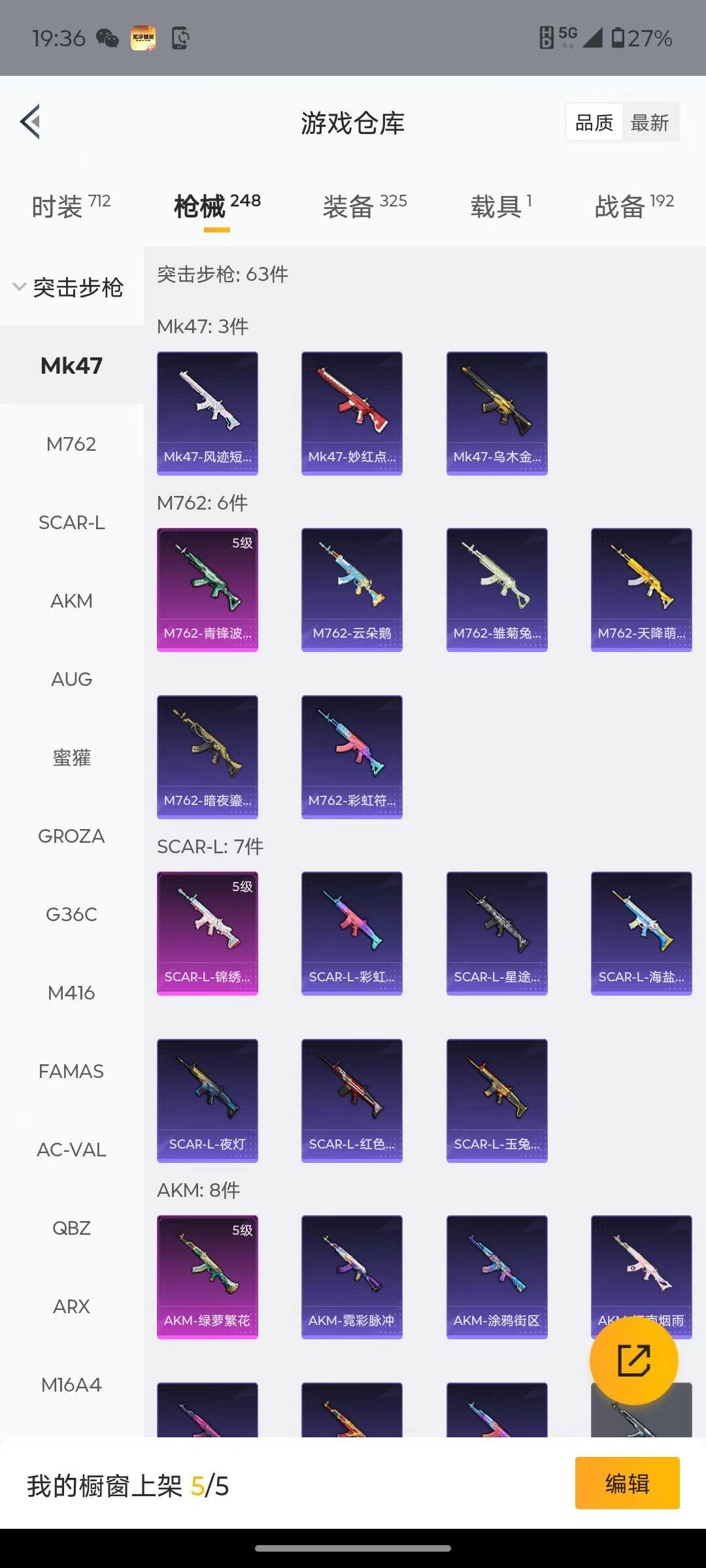
Task: Sort warehouse by 最新
Action: click(649, 123)
